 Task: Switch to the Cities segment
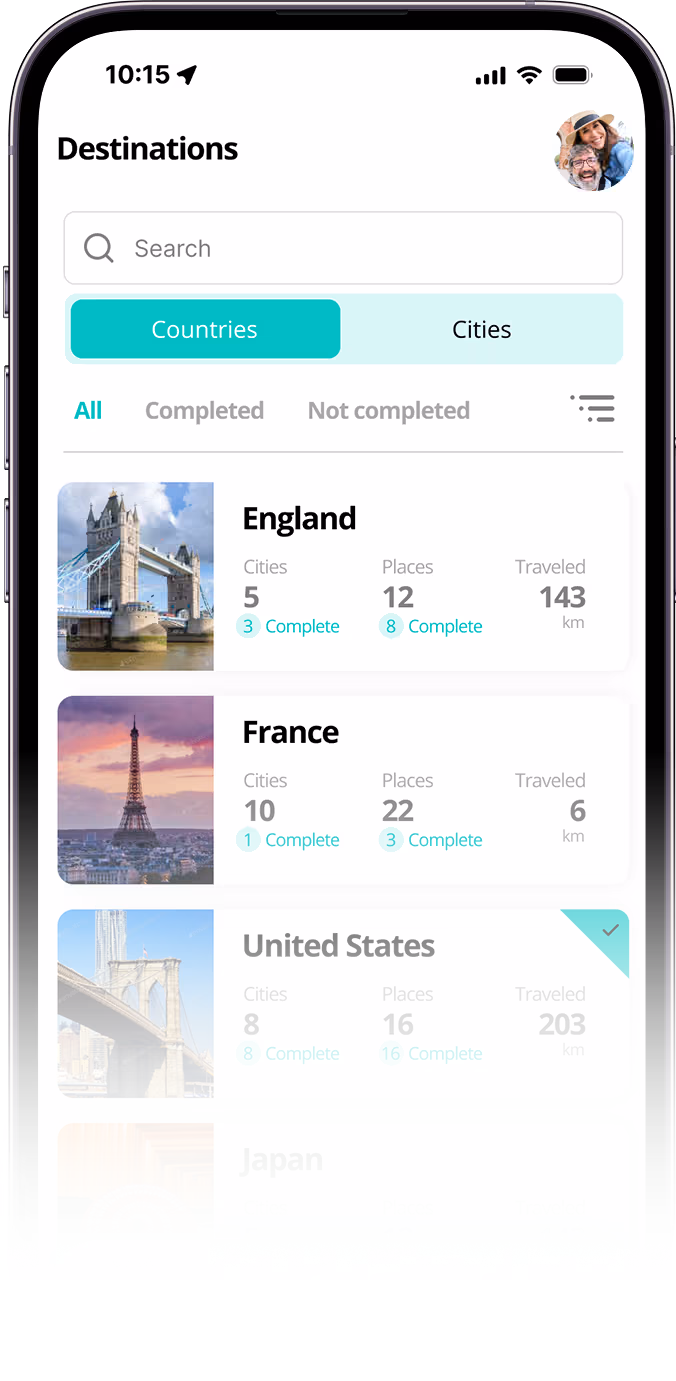click(481, 330)
